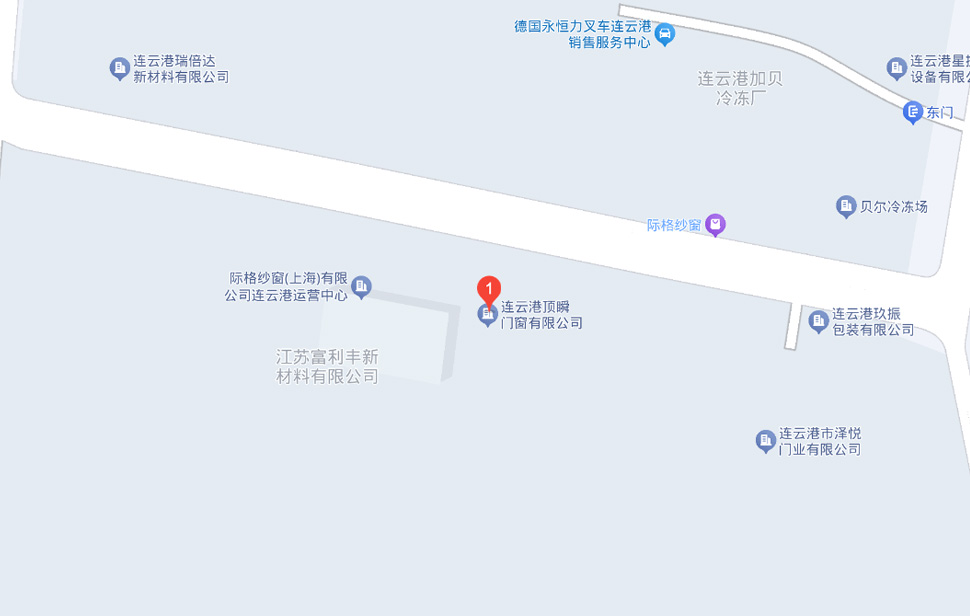Viewport: 970px width, 616px height.
Task: Tap the 东门 entrance marker
Action: tap(912, 112)
